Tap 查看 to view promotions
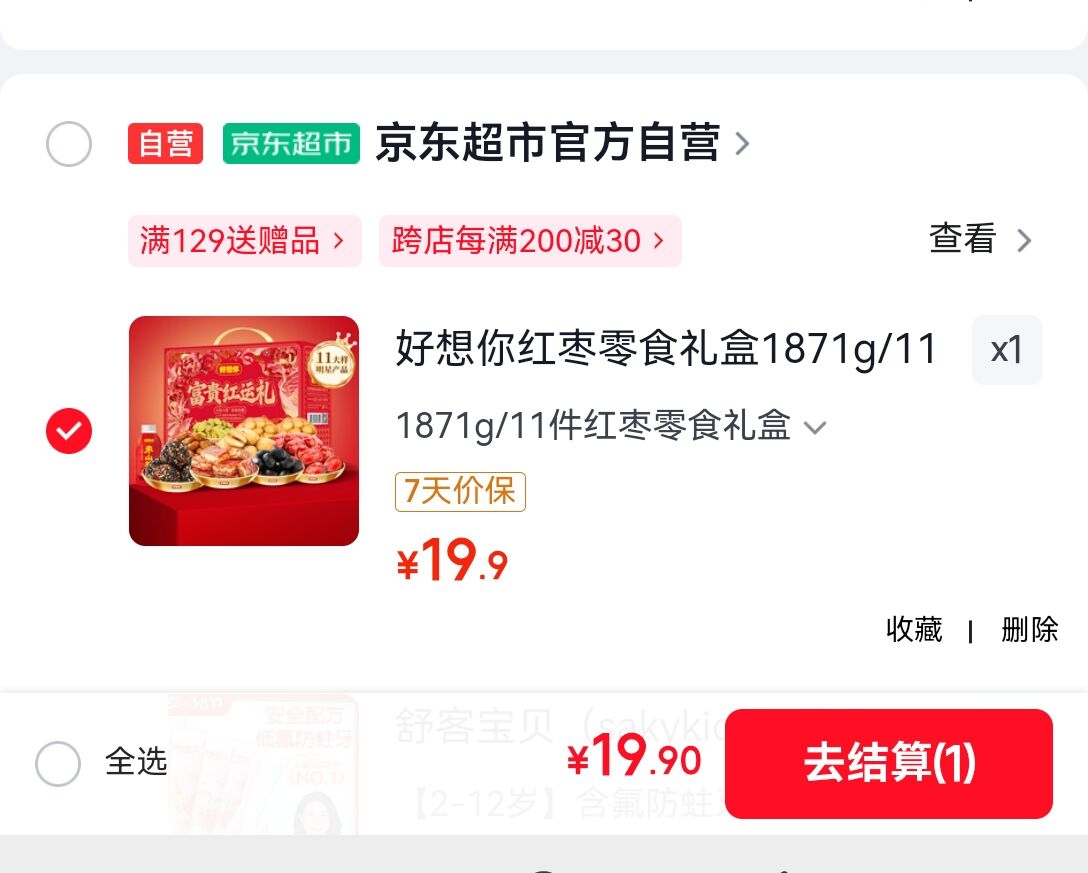The width and height of the screenshot is (1088, 873). 980,239
